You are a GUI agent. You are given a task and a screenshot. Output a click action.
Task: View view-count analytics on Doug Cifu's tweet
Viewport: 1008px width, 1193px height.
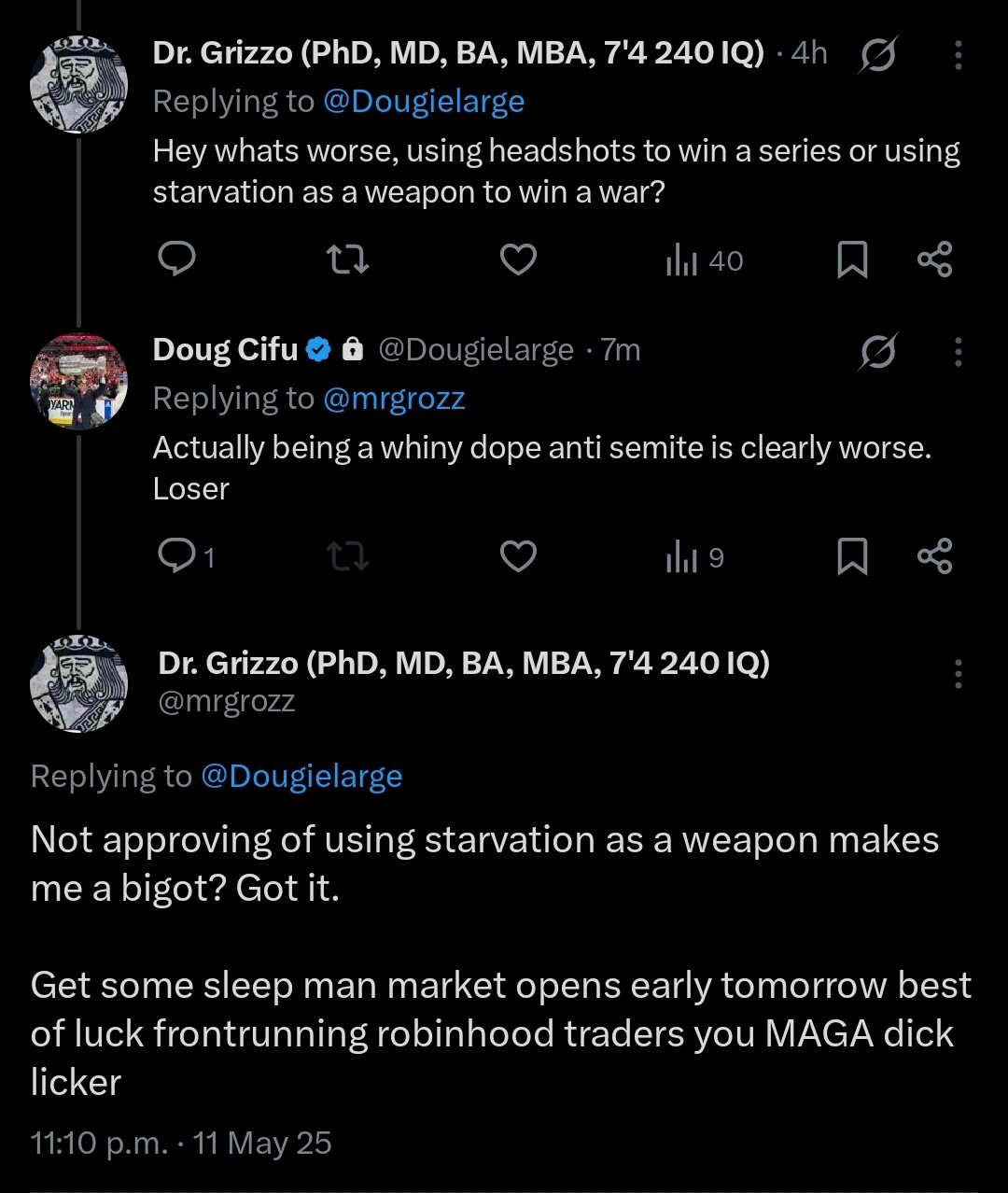point(694,557)
